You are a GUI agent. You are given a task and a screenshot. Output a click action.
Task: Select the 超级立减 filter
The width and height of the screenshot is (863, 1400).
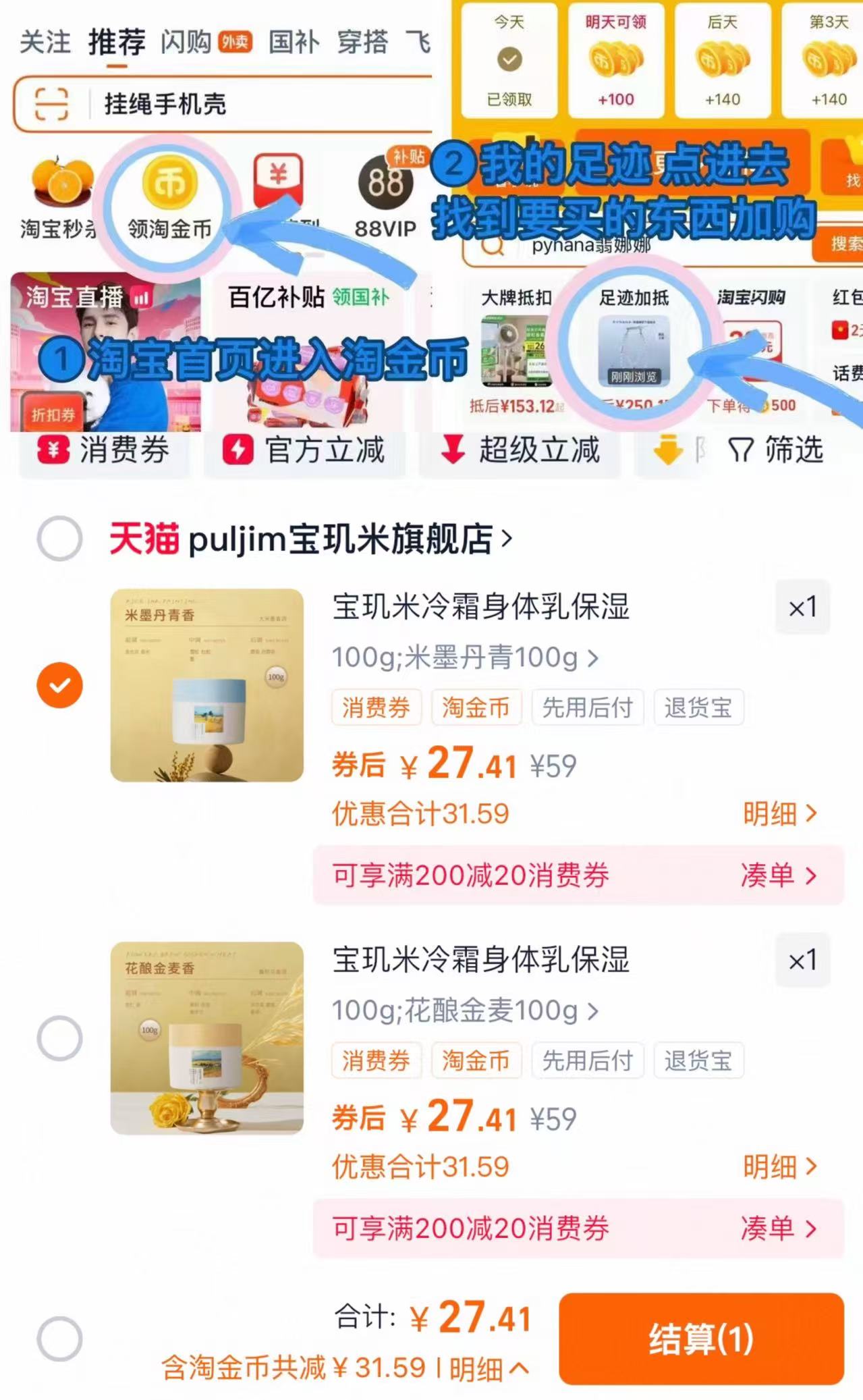(x=520, y=452)
